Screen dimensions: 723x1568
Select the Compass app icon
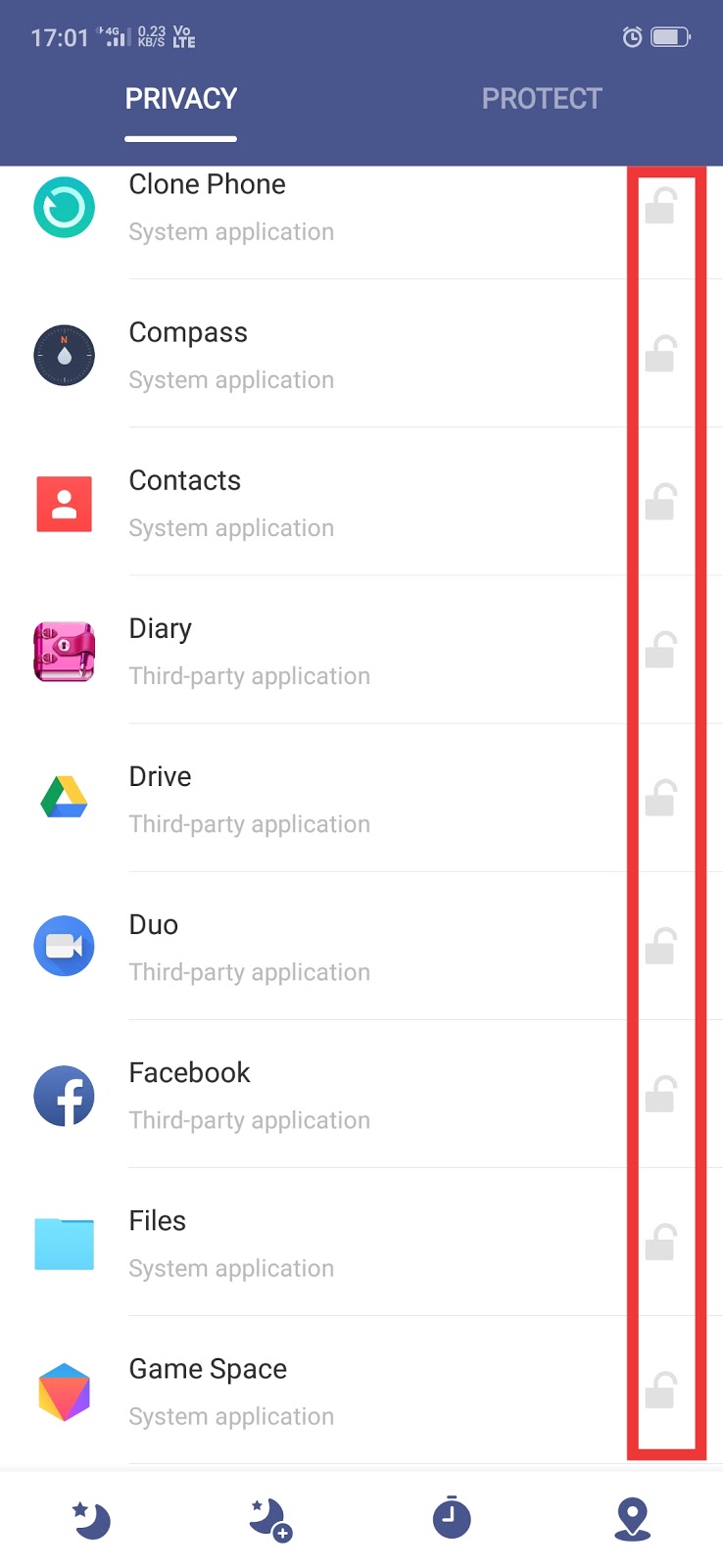[65, 355]
